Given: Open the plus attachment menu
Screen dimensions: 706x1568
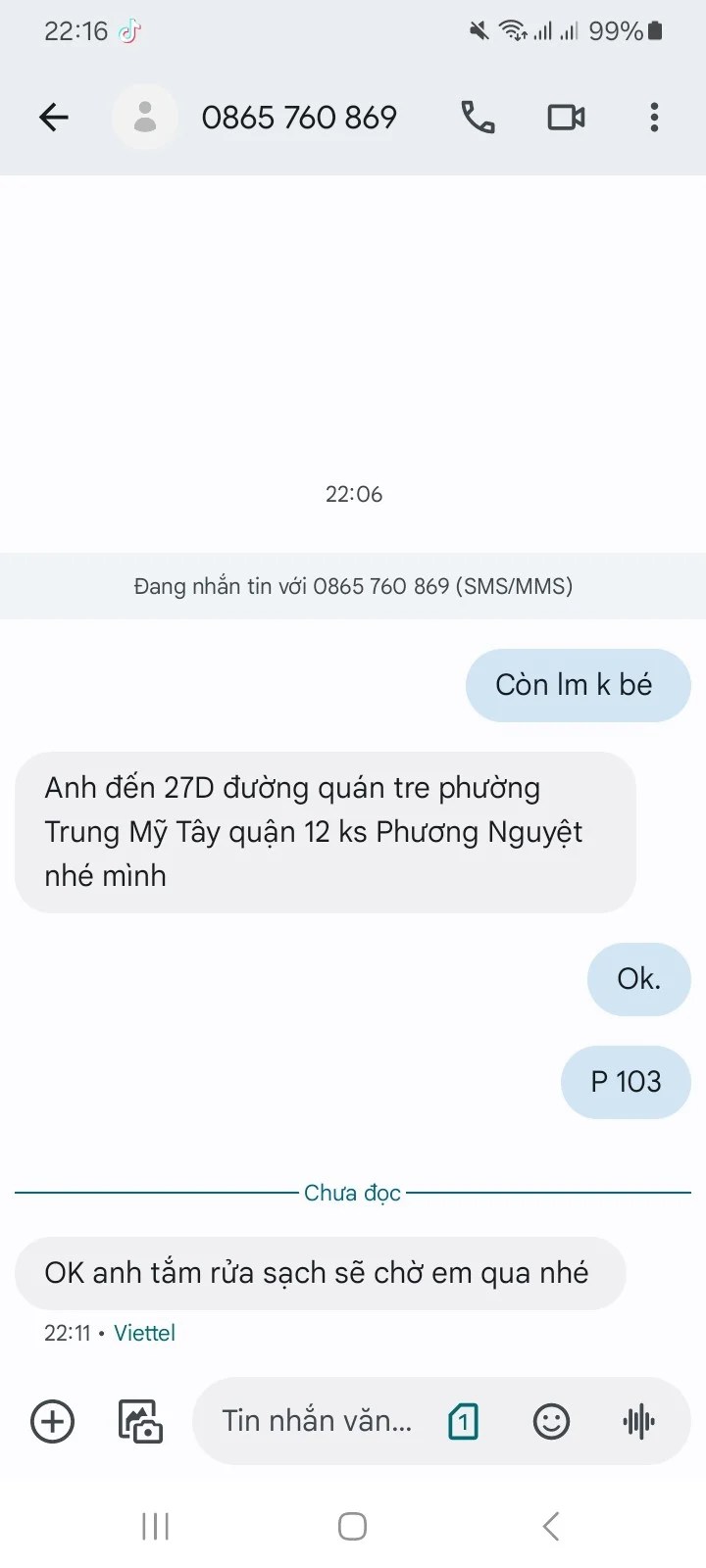Looking at the screenshot, I should click(x=53, y=1421).
